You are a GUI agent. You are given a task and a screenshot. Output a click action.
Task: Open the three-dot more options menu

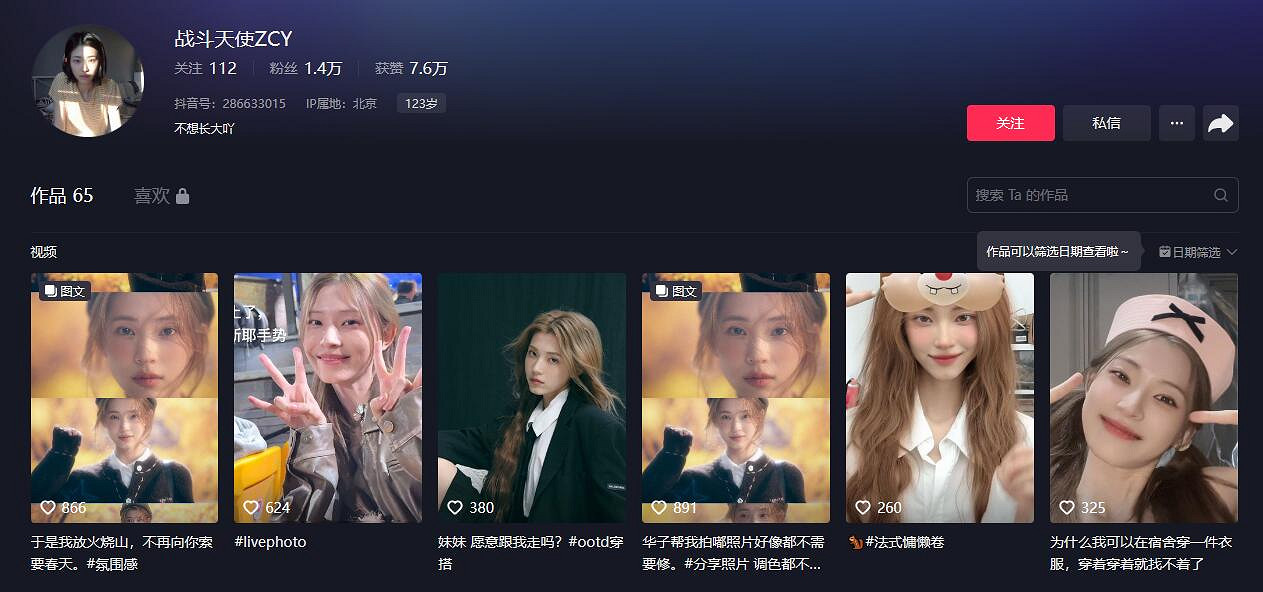pos(1176,123)
